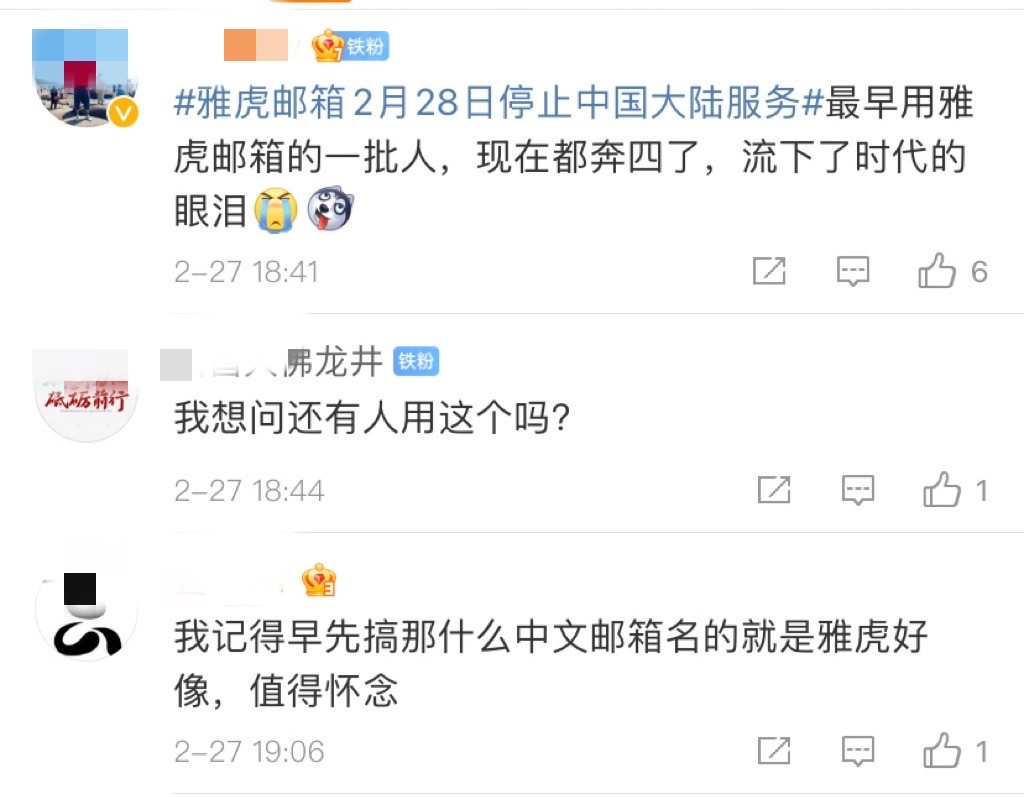This screenshot has height=797, width=1024.
Task: Like the comment 我想问还有人用这个吗
Action: tap(943, 490)
